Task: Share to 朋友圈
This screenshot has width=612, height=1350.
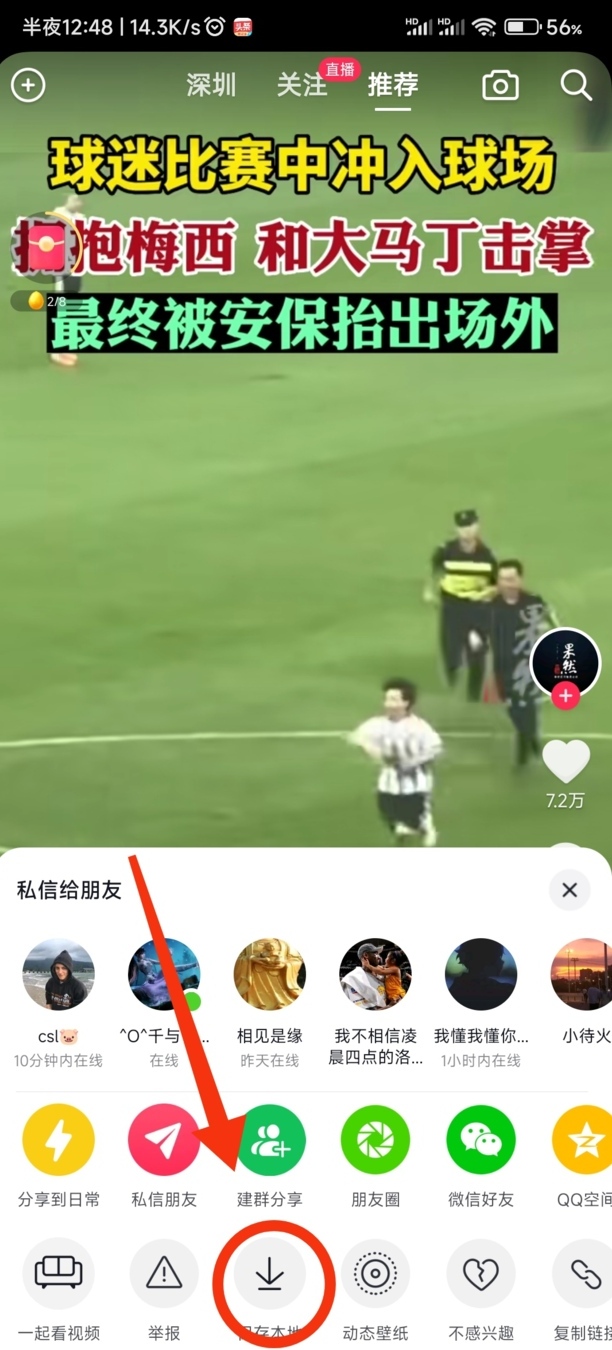Action: coord(375,1140)
